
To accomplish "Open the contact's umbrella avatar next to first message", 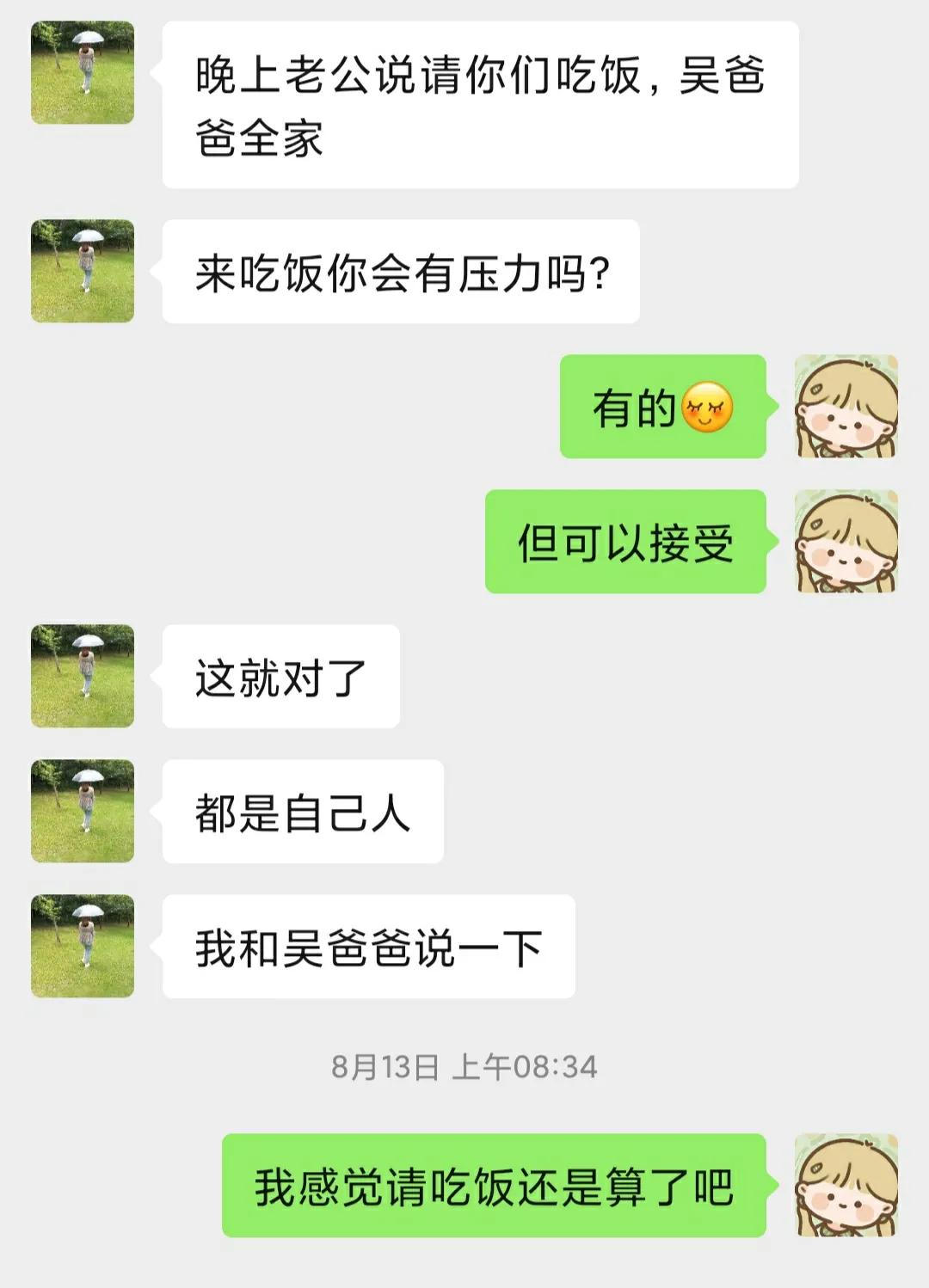I will [82, 73].
